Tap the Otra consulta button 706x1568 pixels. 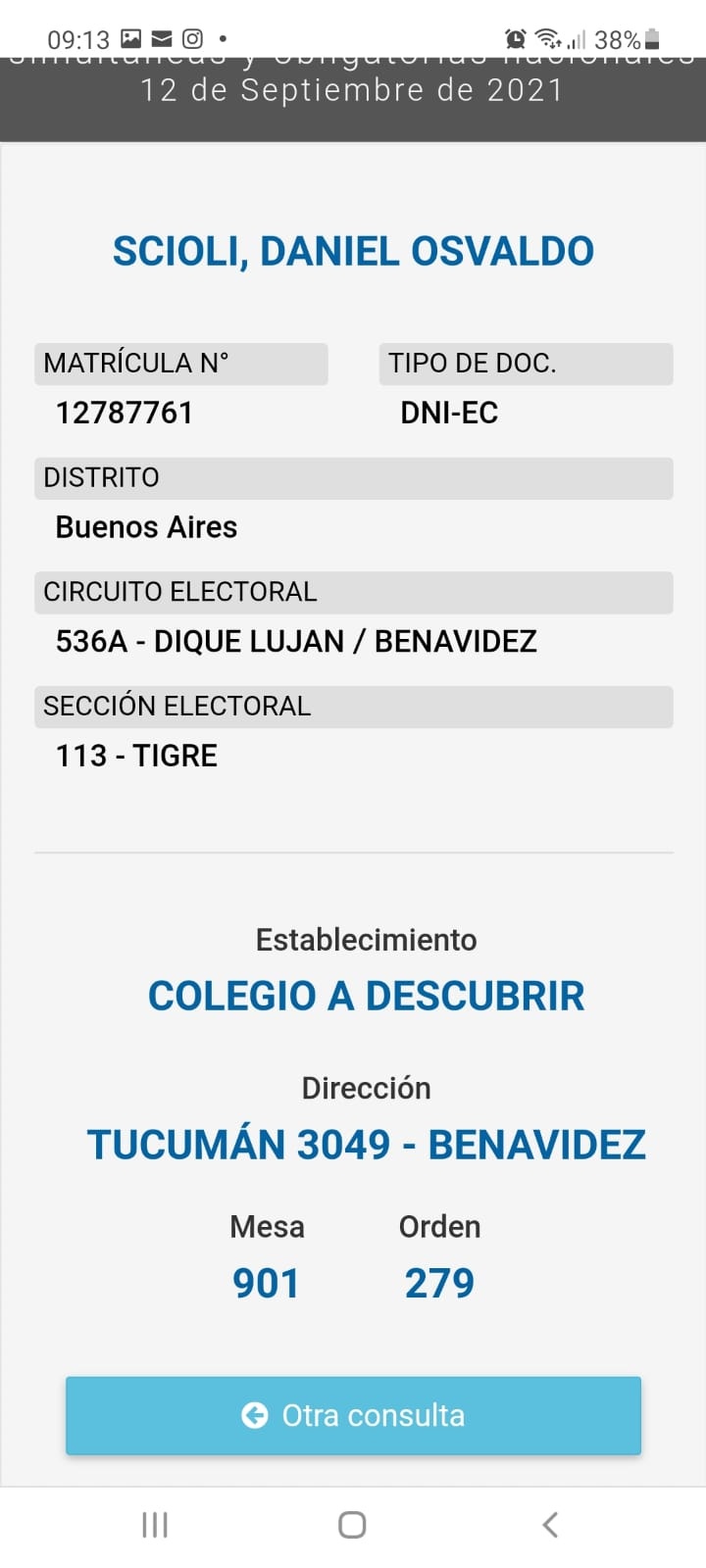pos(353,1415)
